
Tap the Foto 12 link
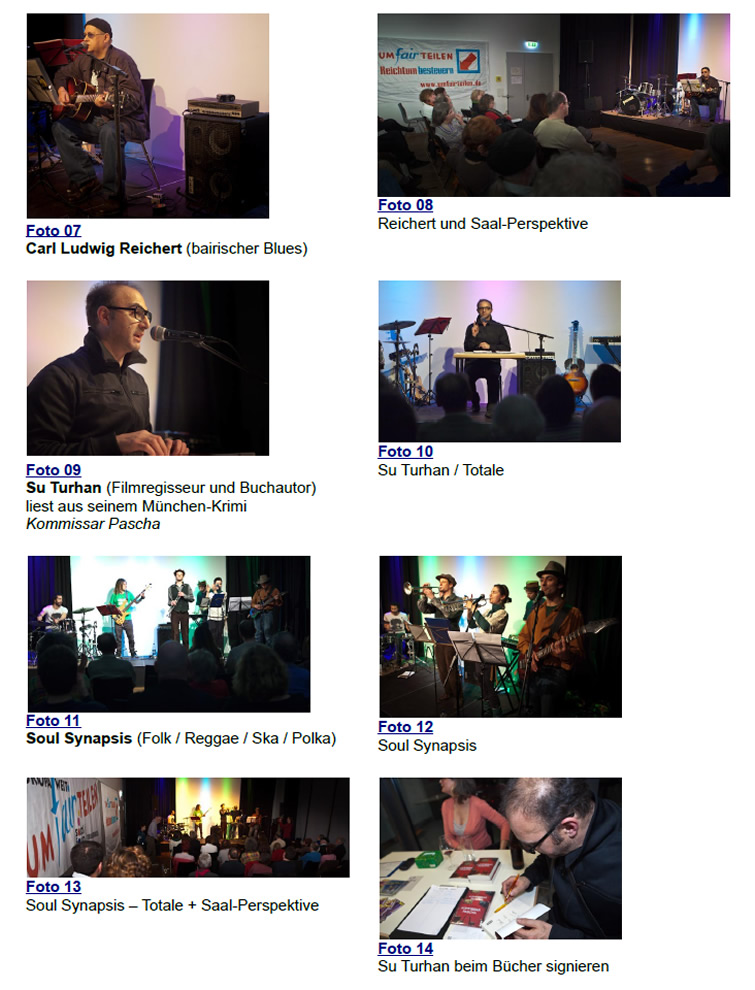pos(405,727)
